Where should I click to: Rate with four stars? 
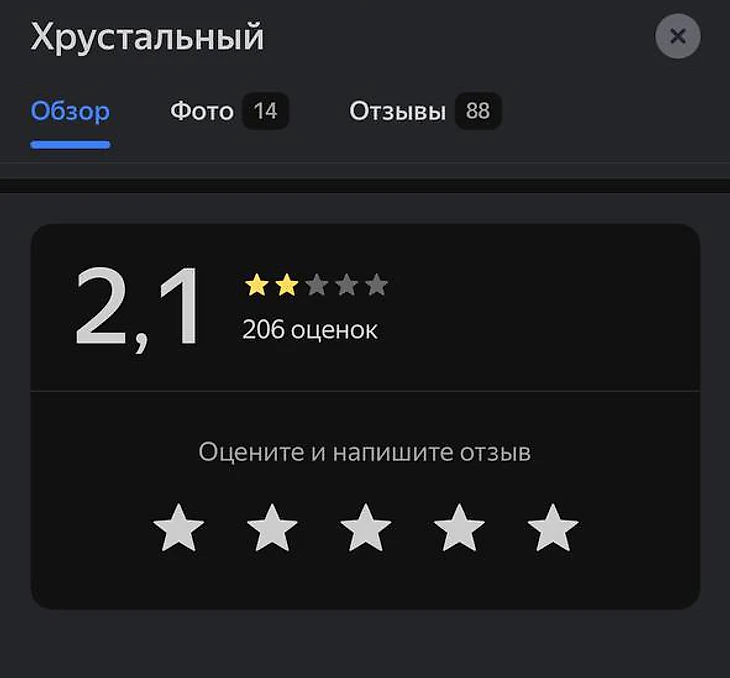click(x=459, y=527)
